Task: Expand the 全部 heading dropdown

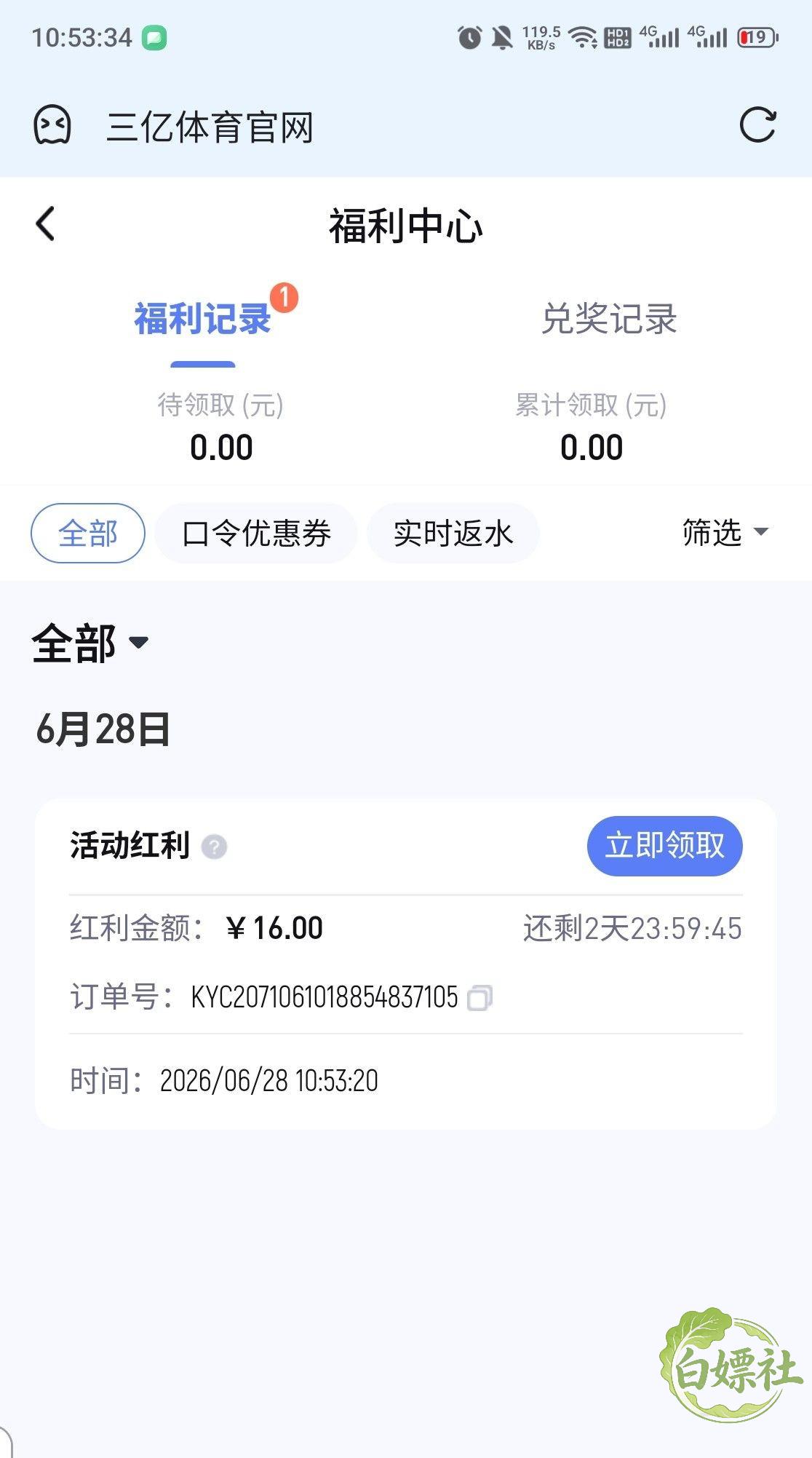Action: tap(91, 643)
